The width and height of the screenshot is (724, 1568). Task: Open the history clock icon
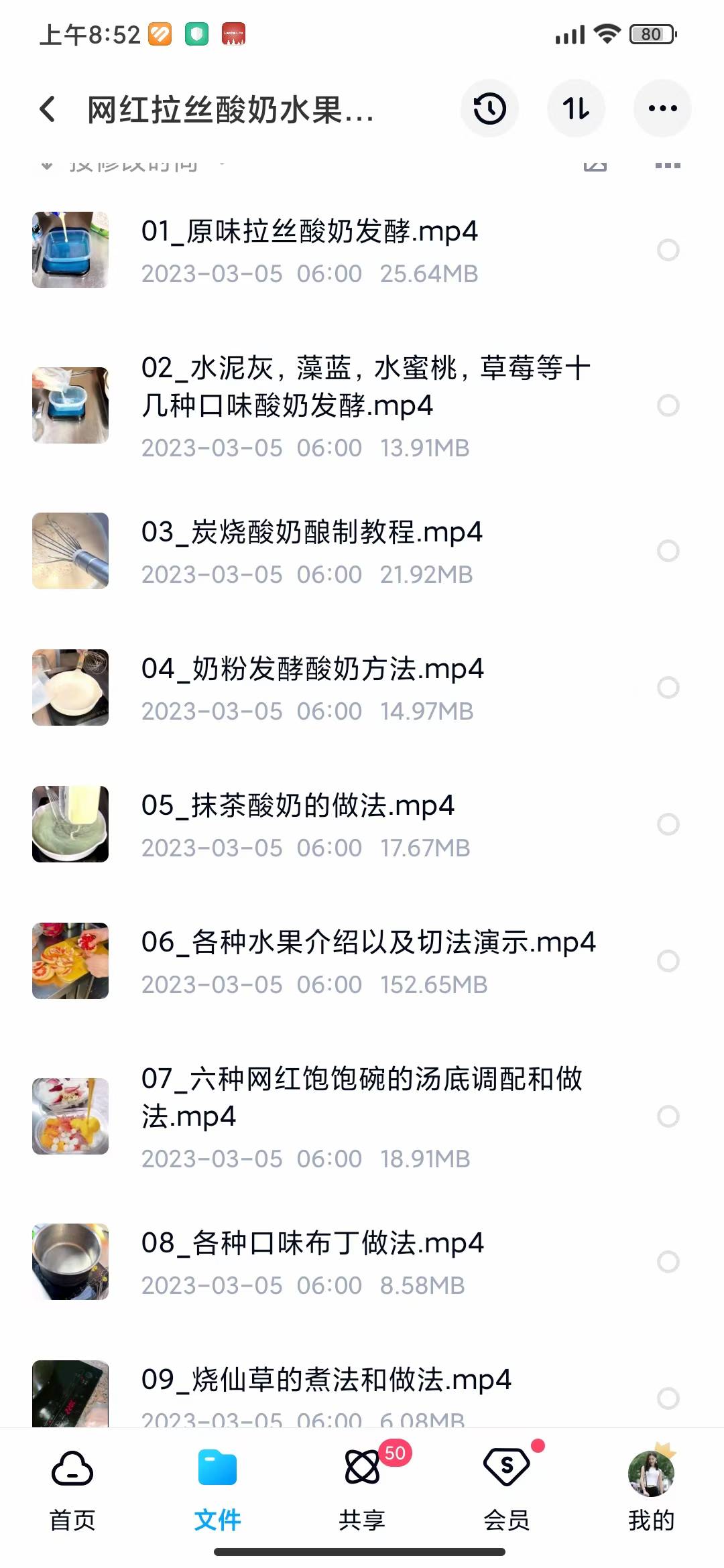click(x=489, y=108)
